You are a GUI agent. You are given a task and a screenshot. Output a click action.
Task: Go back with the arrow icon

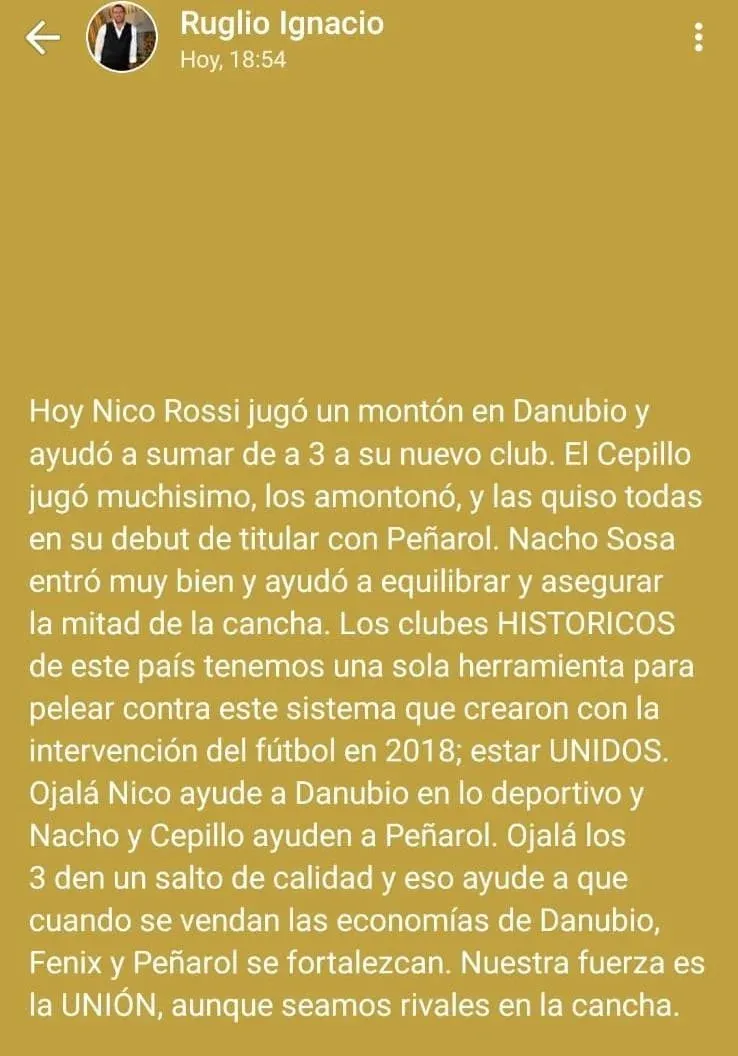[x=42, y=39]
